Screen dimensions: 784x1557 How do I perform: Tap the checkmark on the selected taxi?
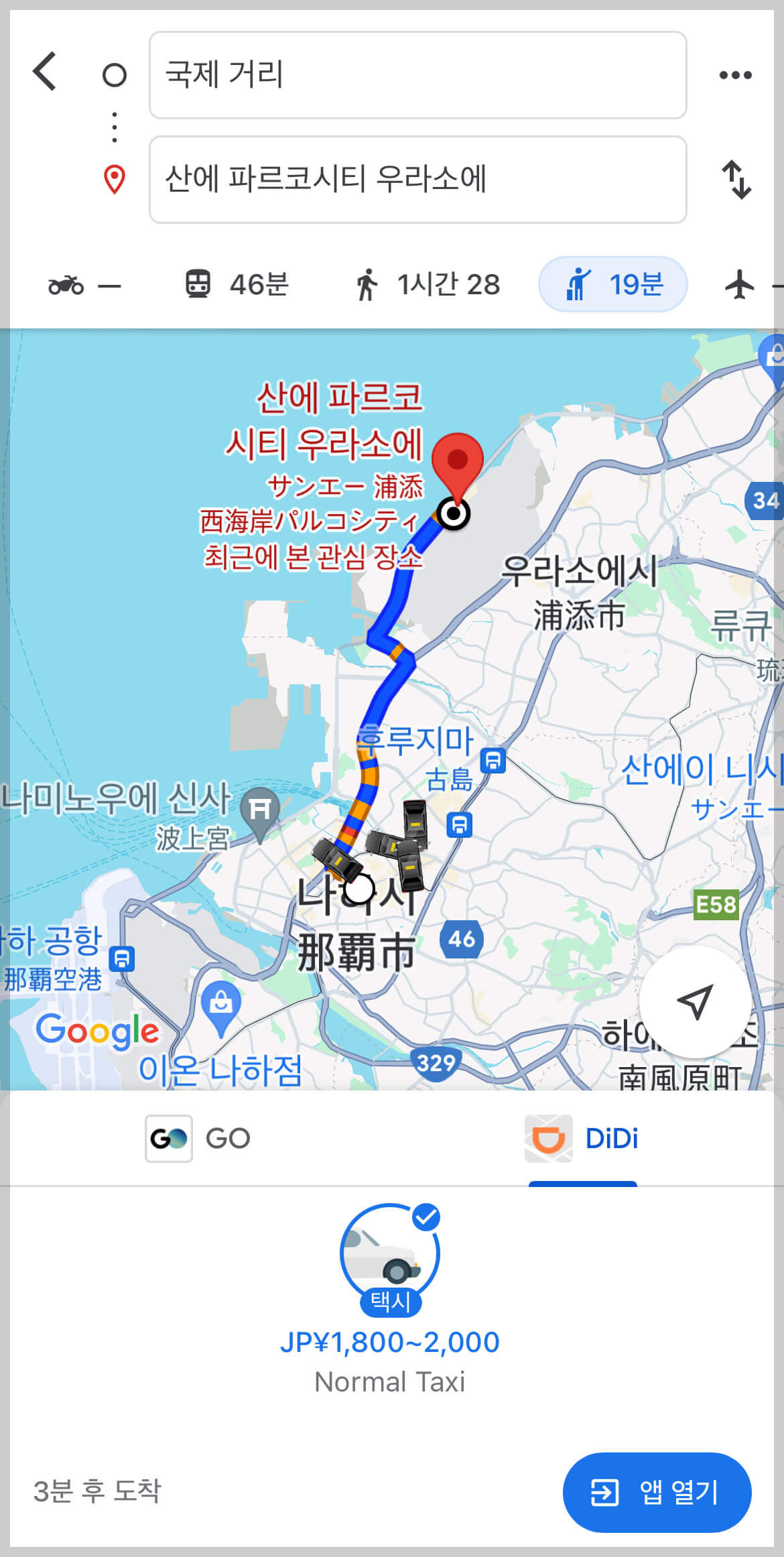pos(427,1217)
